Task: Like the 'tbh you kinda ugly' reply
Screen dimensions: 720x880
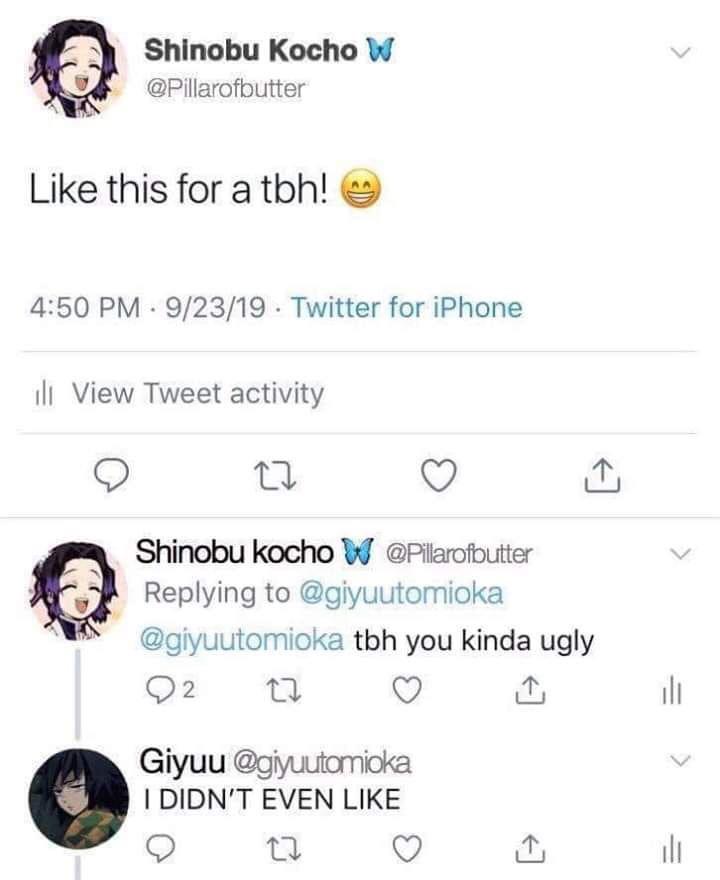Action: click(404, 690)
